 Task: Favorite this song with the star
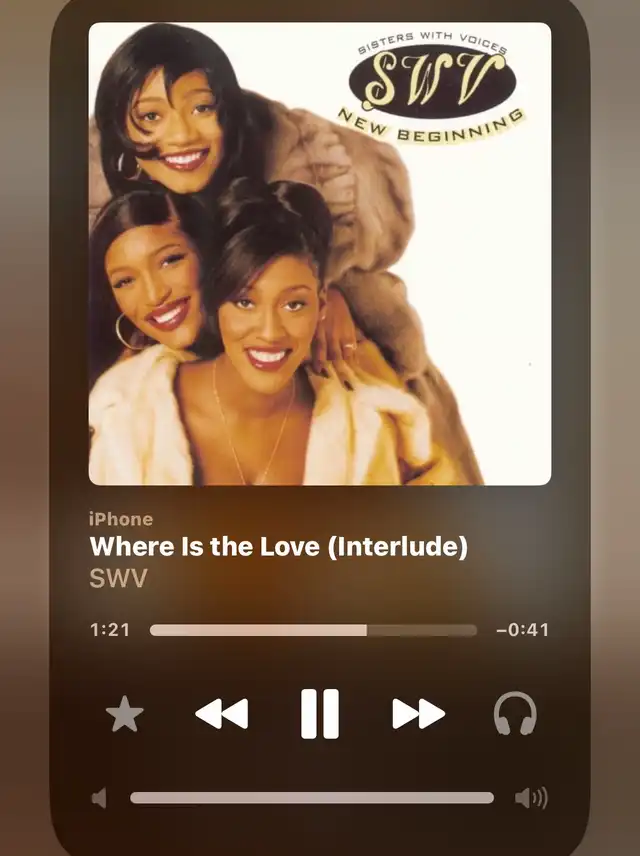pos(125,714)
